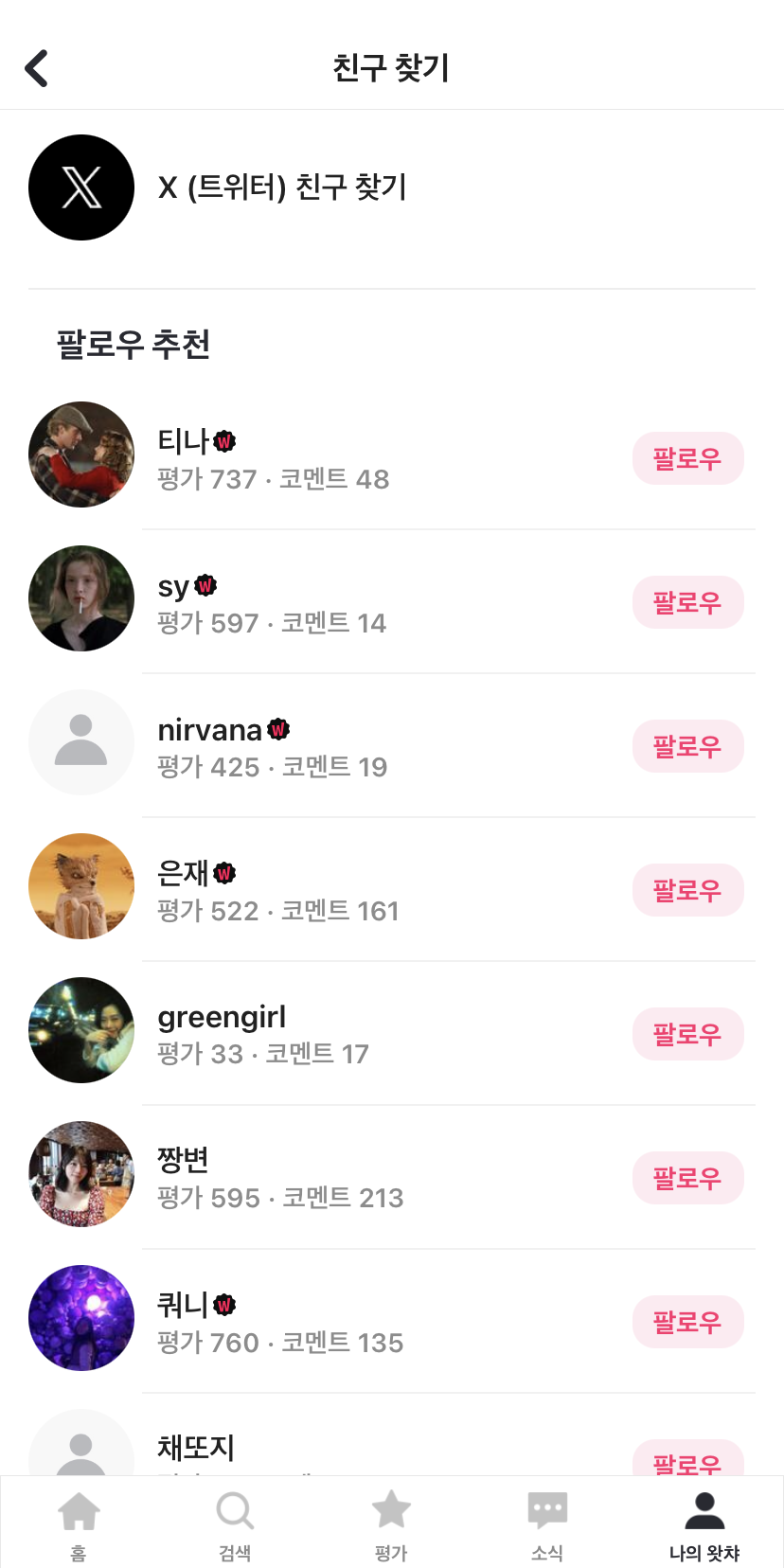Switch to the 평가 tab
Viewport: 784px width, 1568px height.
tap(391, 1523)
